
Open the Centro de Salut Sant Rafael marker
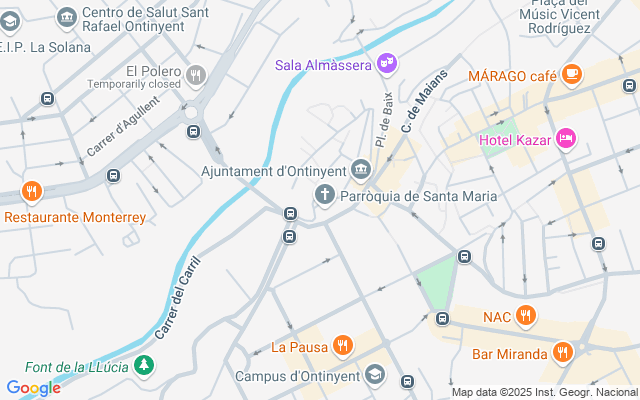(68, 17)
